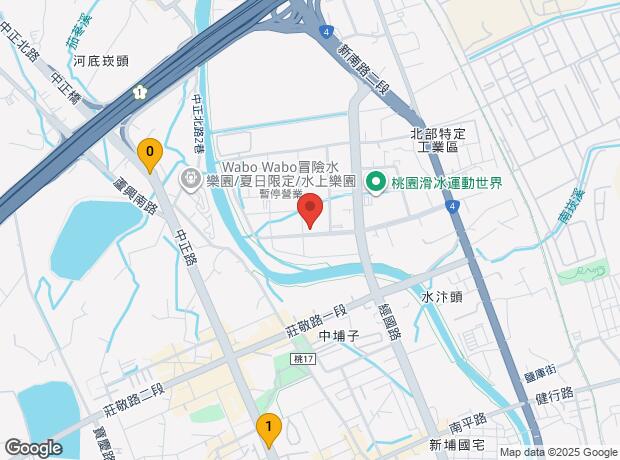The width and height of the screenshot is (620, 460).
Task: Tap the orange marker labeled 0
Action: click(x=149, y=154)
